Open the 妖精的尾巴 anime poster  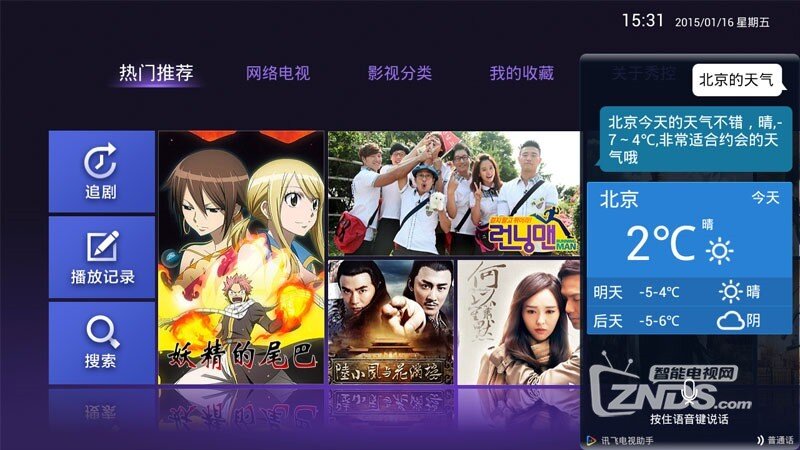coord(241,257)
